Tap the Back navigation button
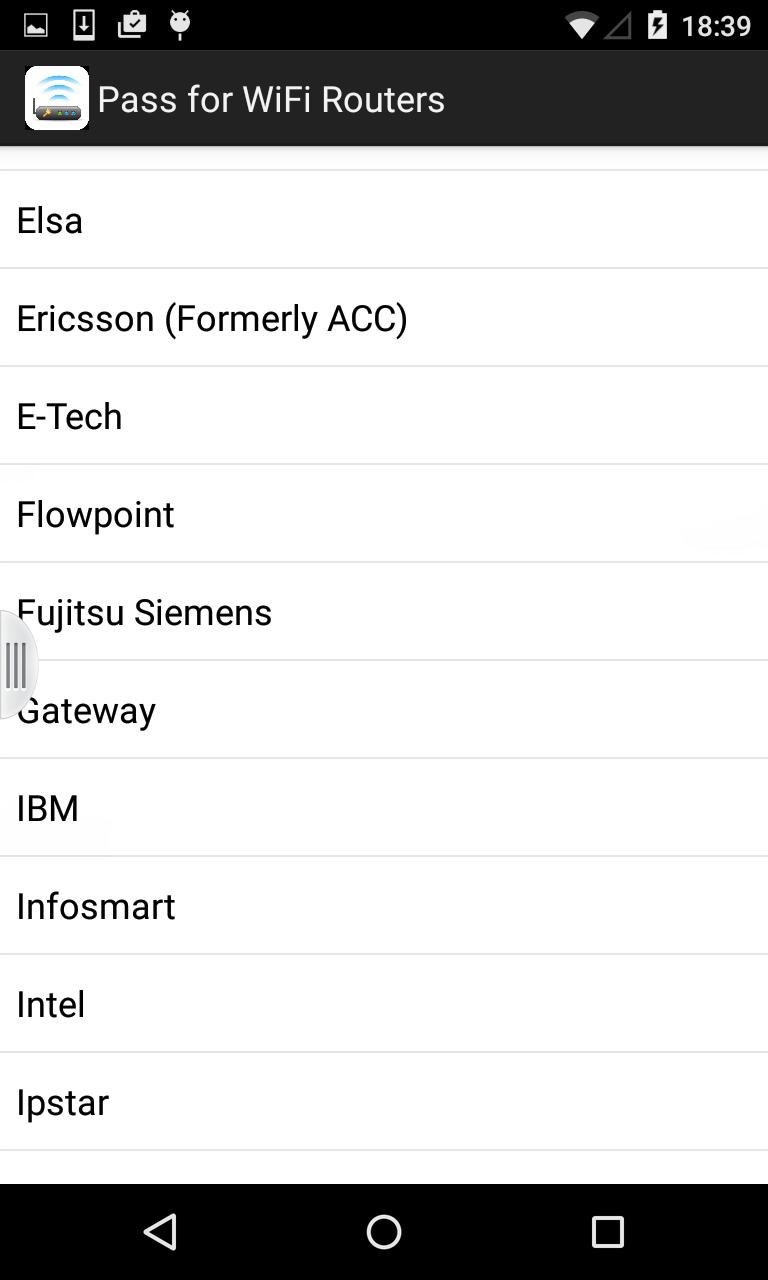Image resolution: width=768 pixels, height=1280 pixels. 160,1231
